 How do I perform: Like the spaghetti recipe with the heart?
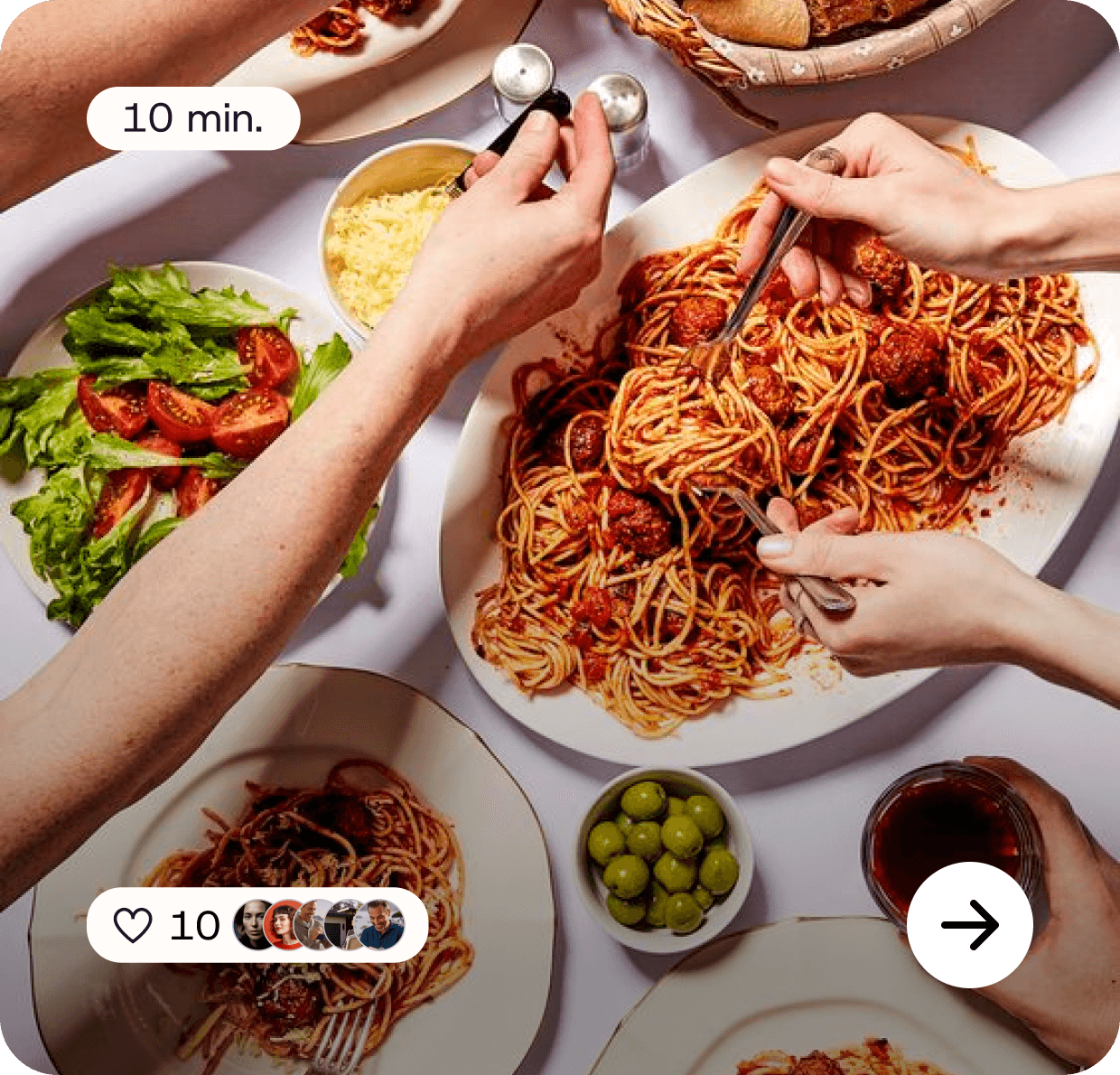click(x=133, y=925)
